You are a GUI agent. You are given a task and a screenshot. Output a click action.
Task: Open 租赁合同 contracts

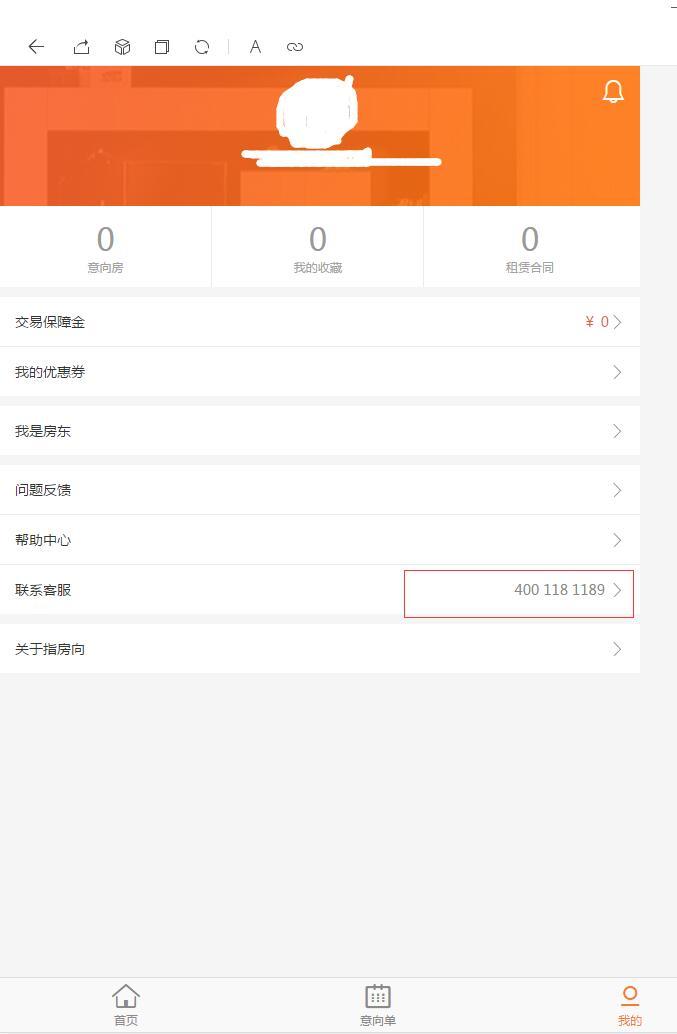[x=529, y=248]
